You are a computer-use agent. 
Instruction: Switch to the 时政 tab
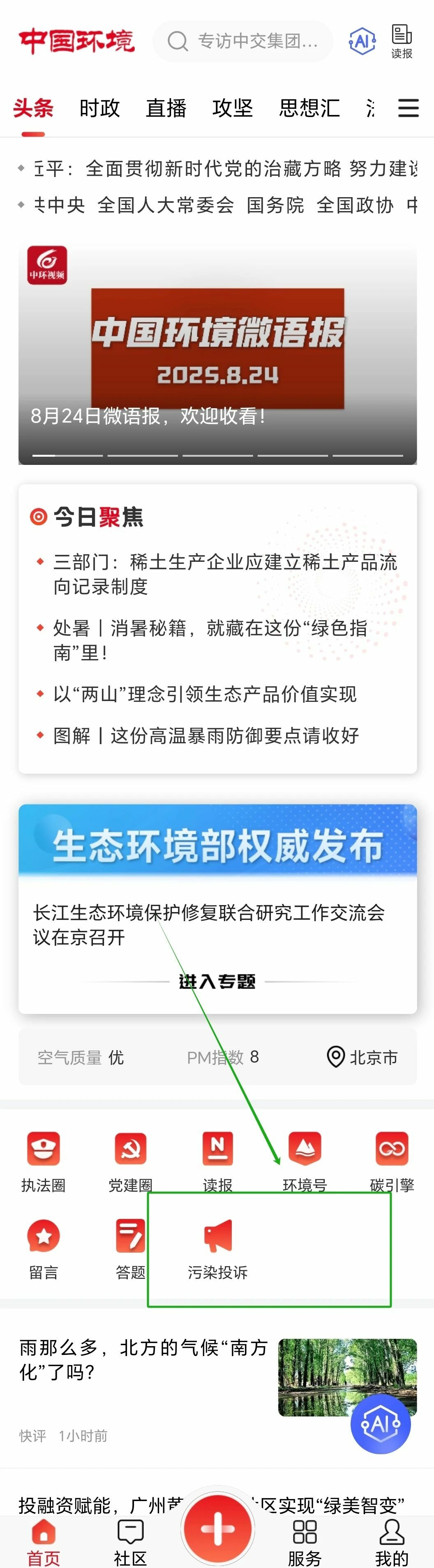click(99, 108)
